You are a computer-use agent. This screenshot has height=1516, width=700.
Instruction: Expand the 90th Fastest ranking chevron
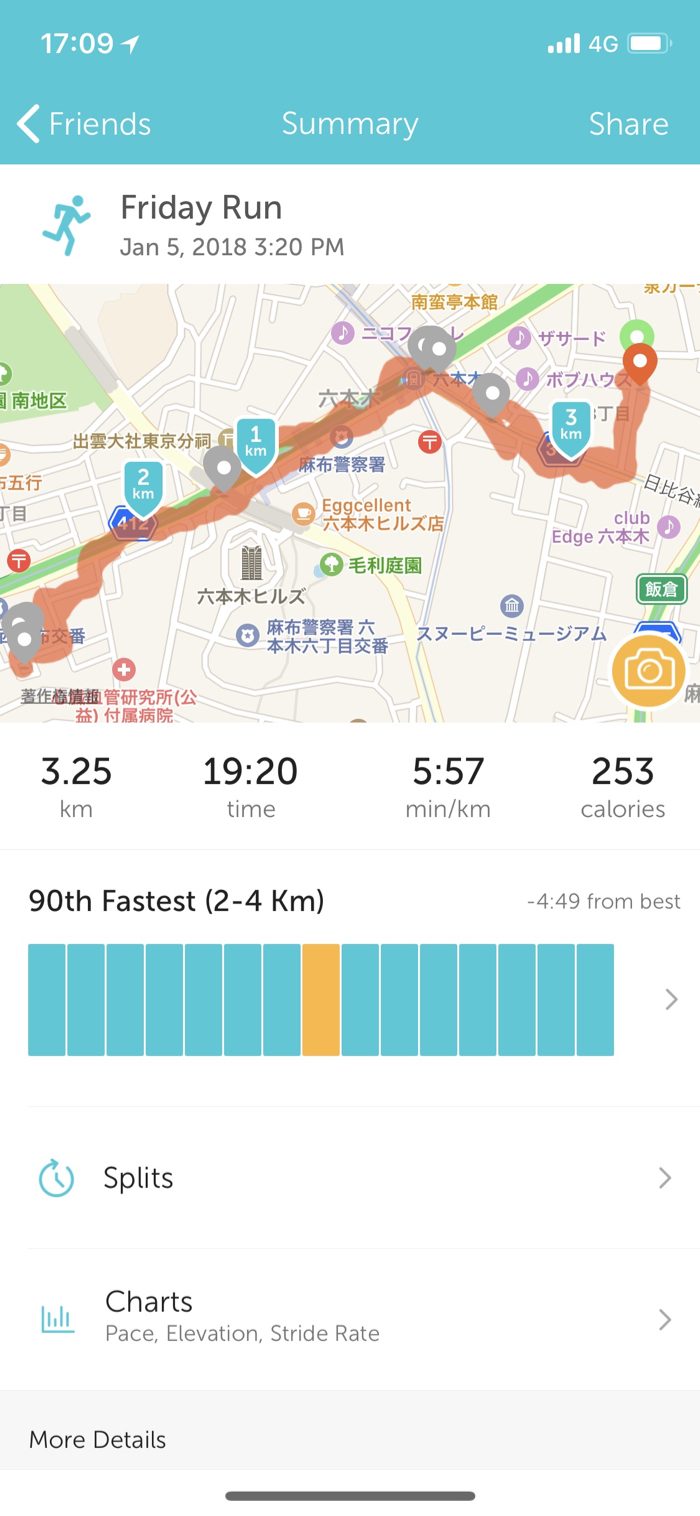[671, 999]
